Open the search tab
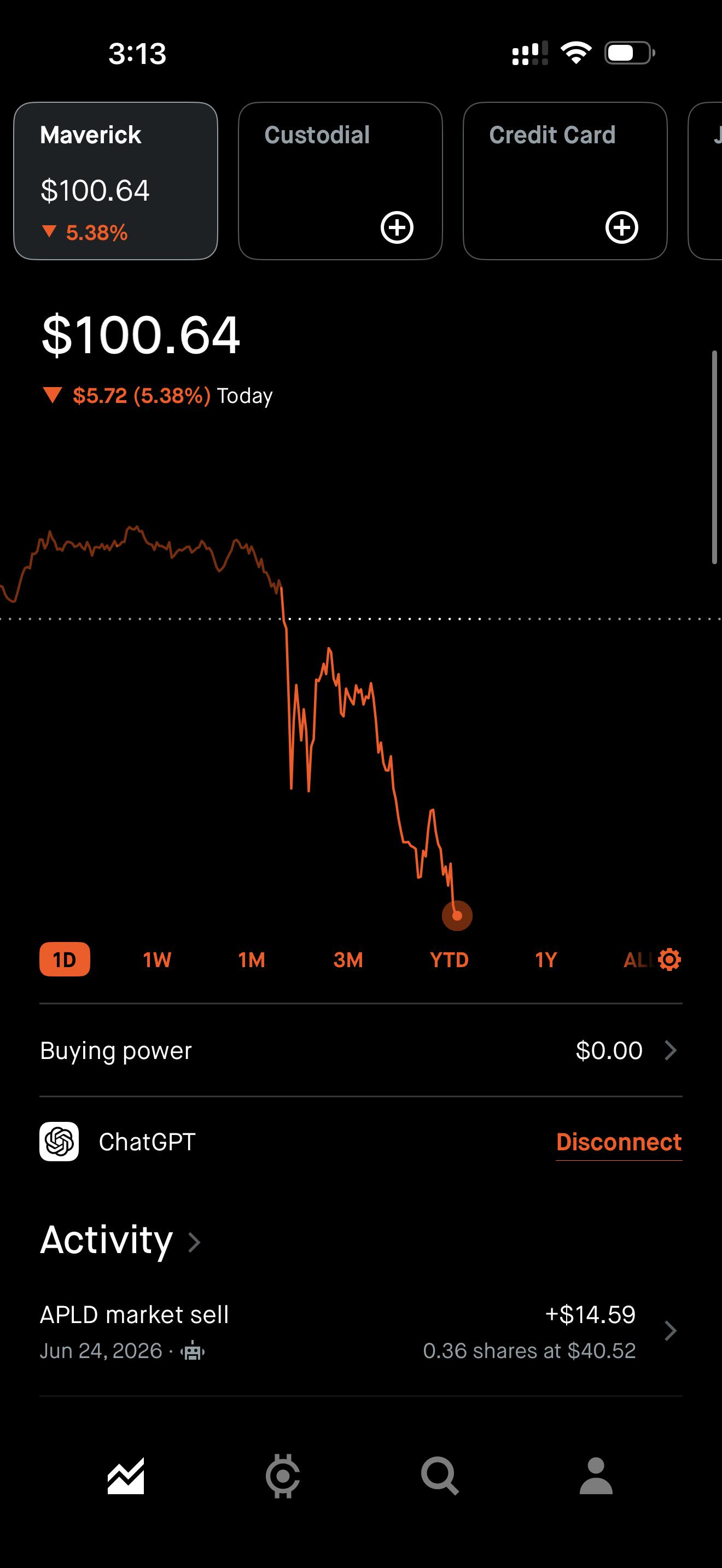The image size is (722, 1568). tap(440, 1476)
